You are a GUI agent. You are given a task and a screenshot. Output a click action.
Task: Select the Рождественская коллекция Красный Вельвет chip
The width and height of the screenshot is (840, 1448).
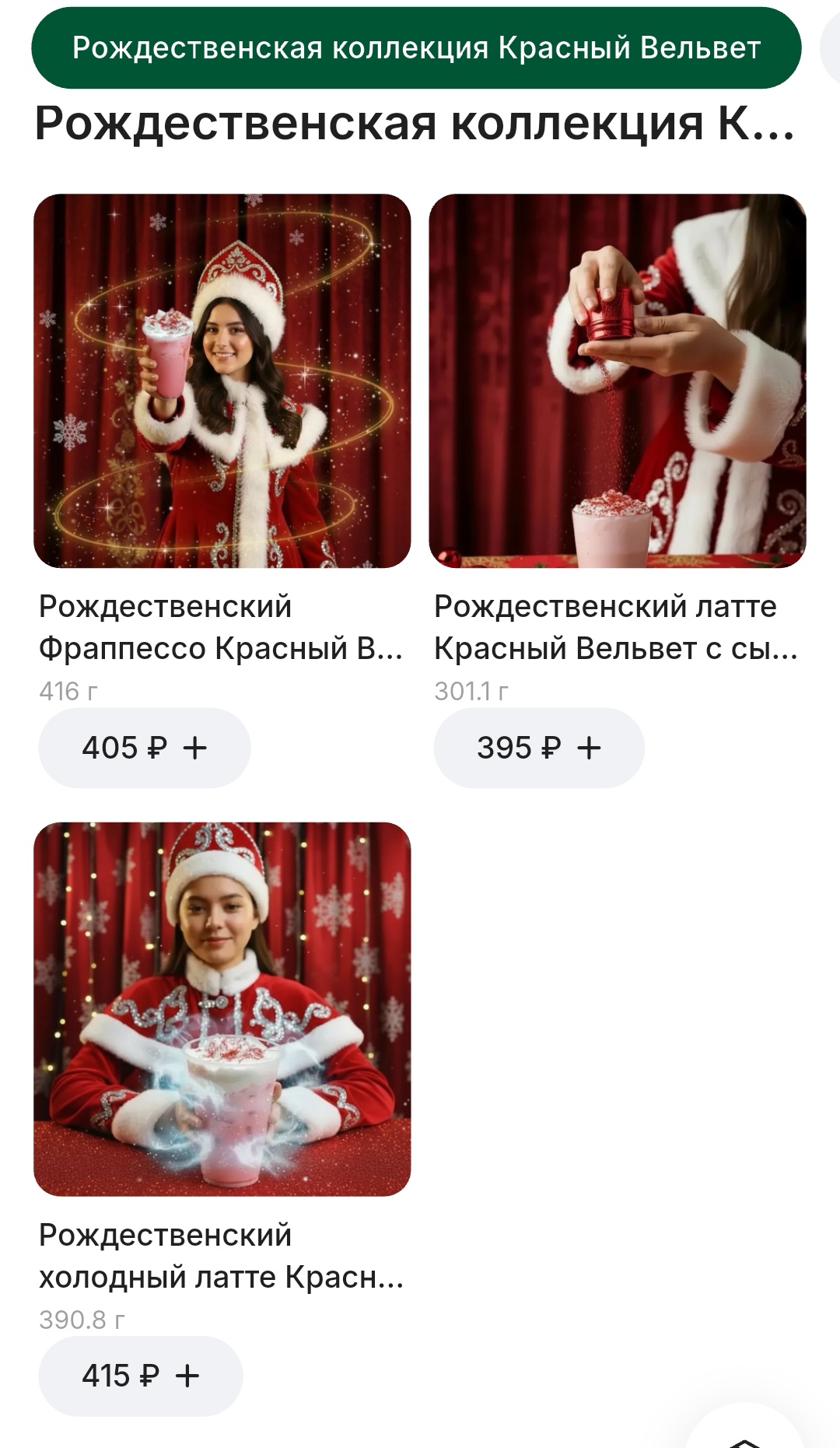pos(415,48)
